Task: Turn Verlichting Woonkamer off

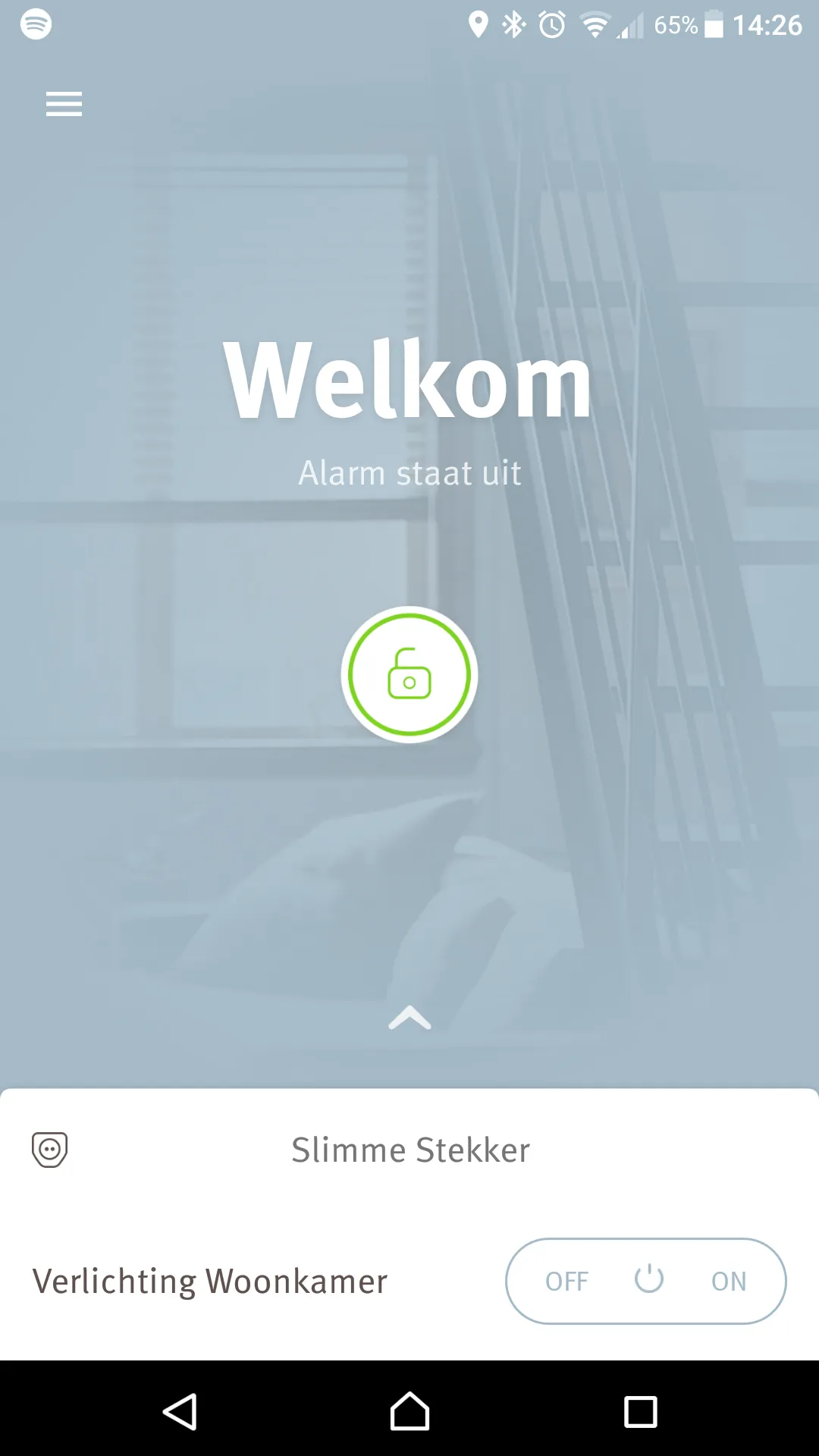Action: [x=566, y=1282]
